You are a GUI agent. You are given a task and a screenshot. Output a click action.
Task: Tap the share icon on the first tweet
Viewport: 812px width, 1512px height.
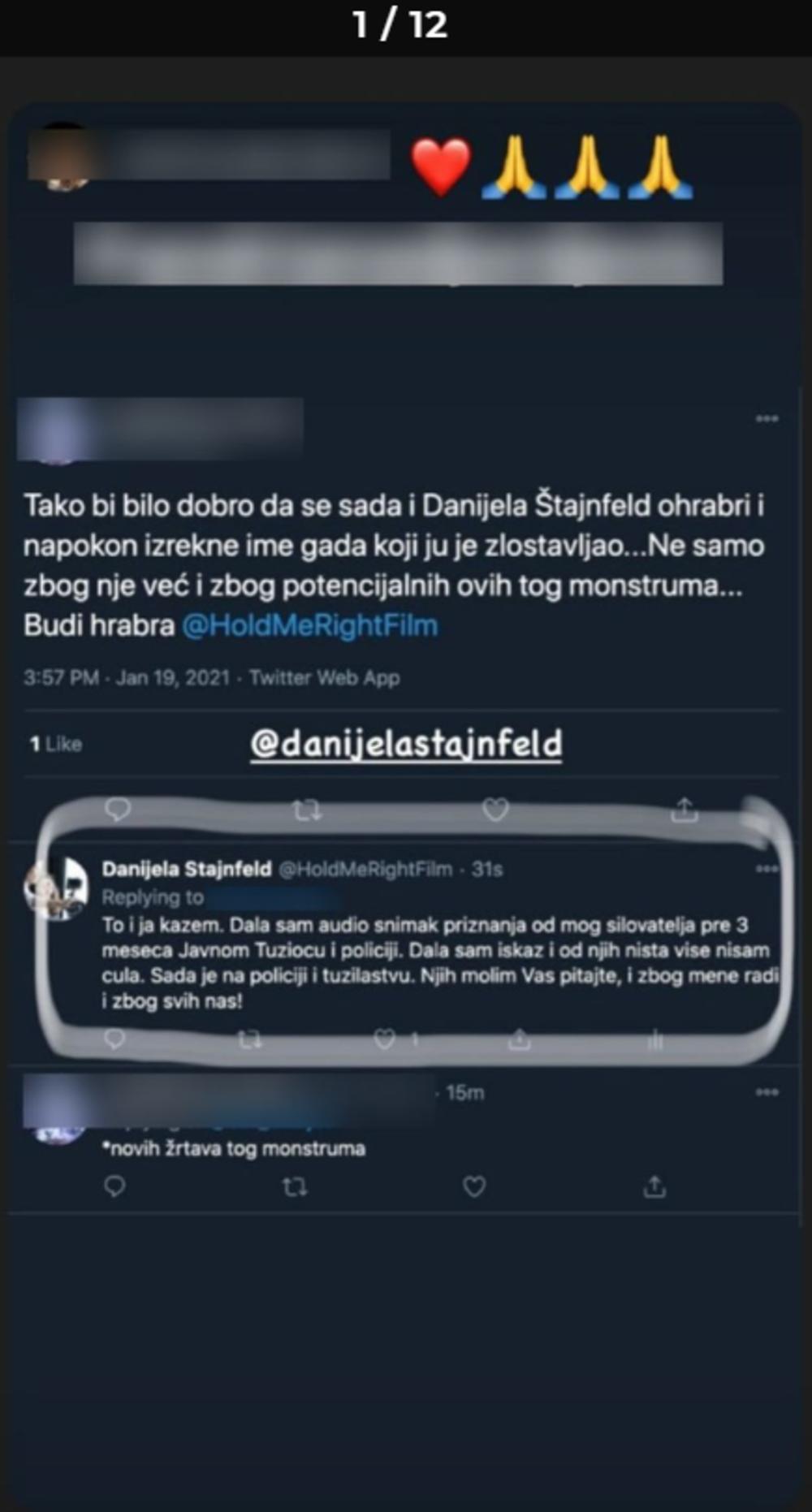tap(686, 809)
